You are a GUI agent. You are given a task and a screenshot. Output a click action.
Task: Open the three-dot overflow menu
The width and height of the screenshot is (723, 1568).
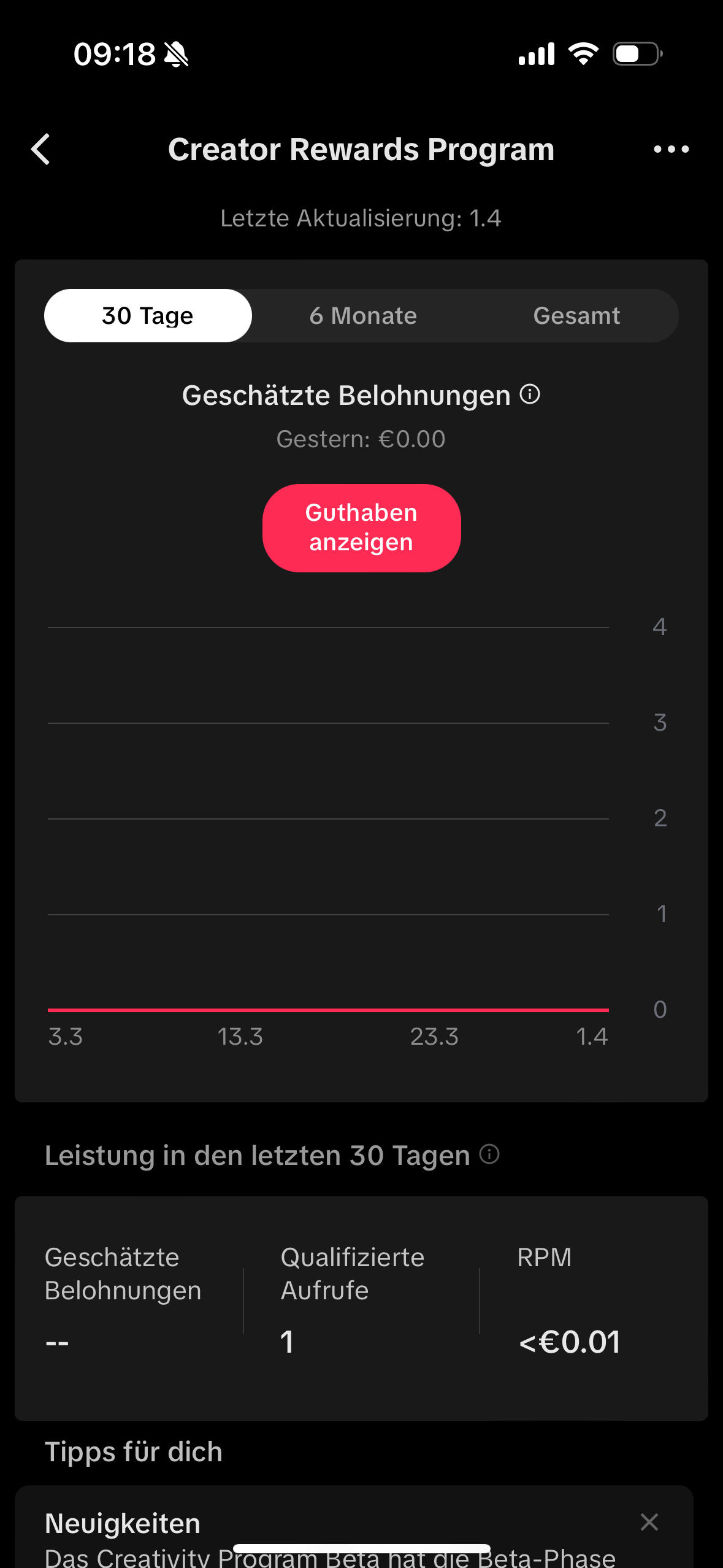tap(671, 149)
